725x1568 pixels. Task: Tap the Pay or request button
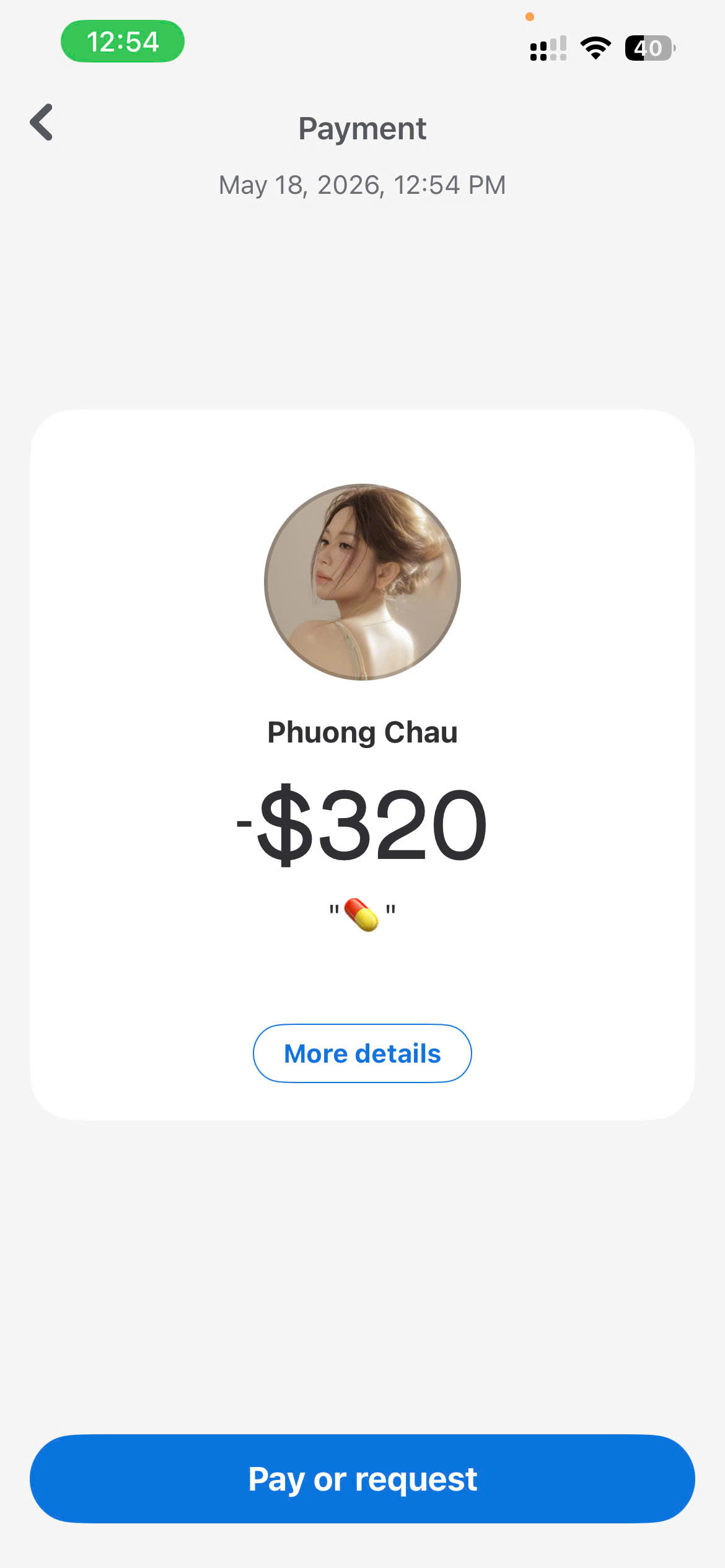coord(362,1479)
